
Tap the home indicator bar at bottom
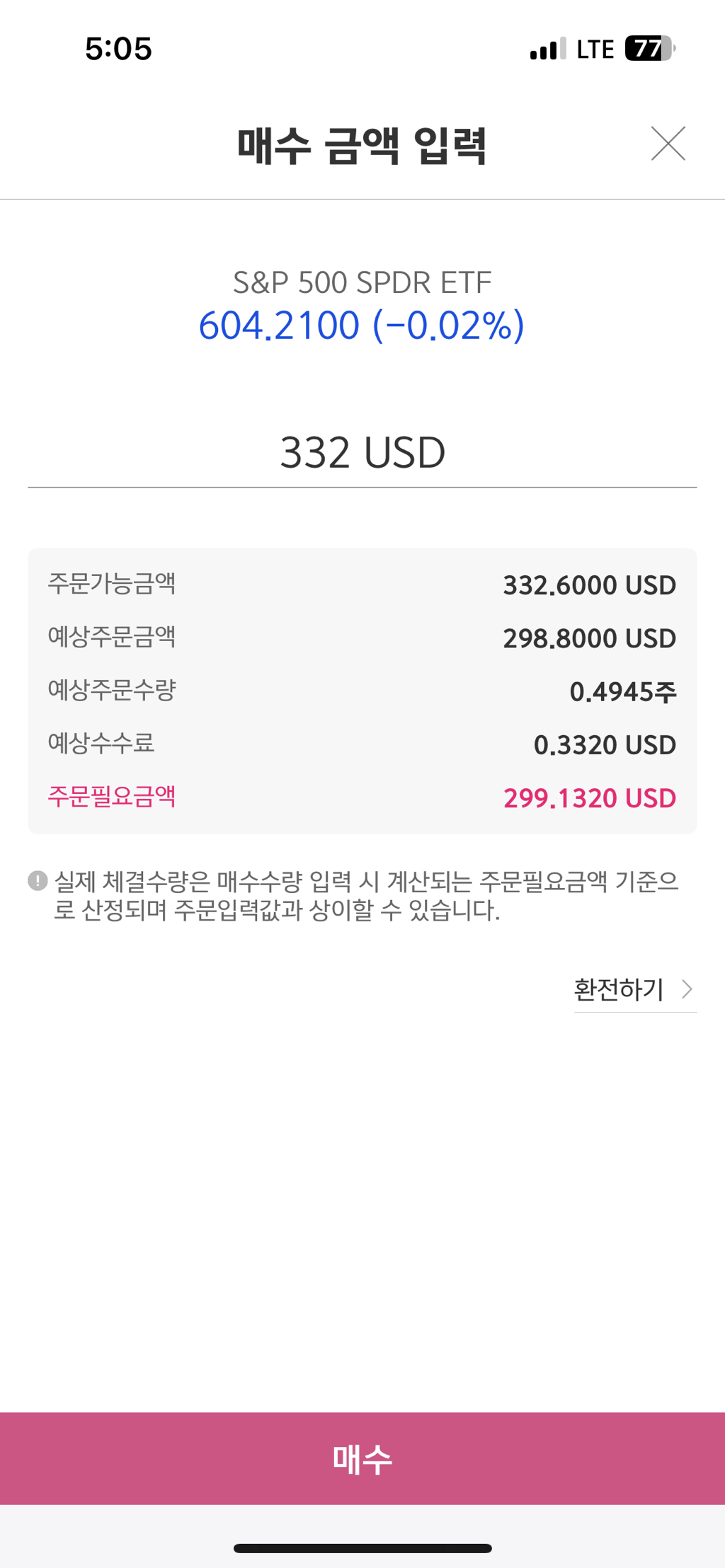(x=362, y=1546)
